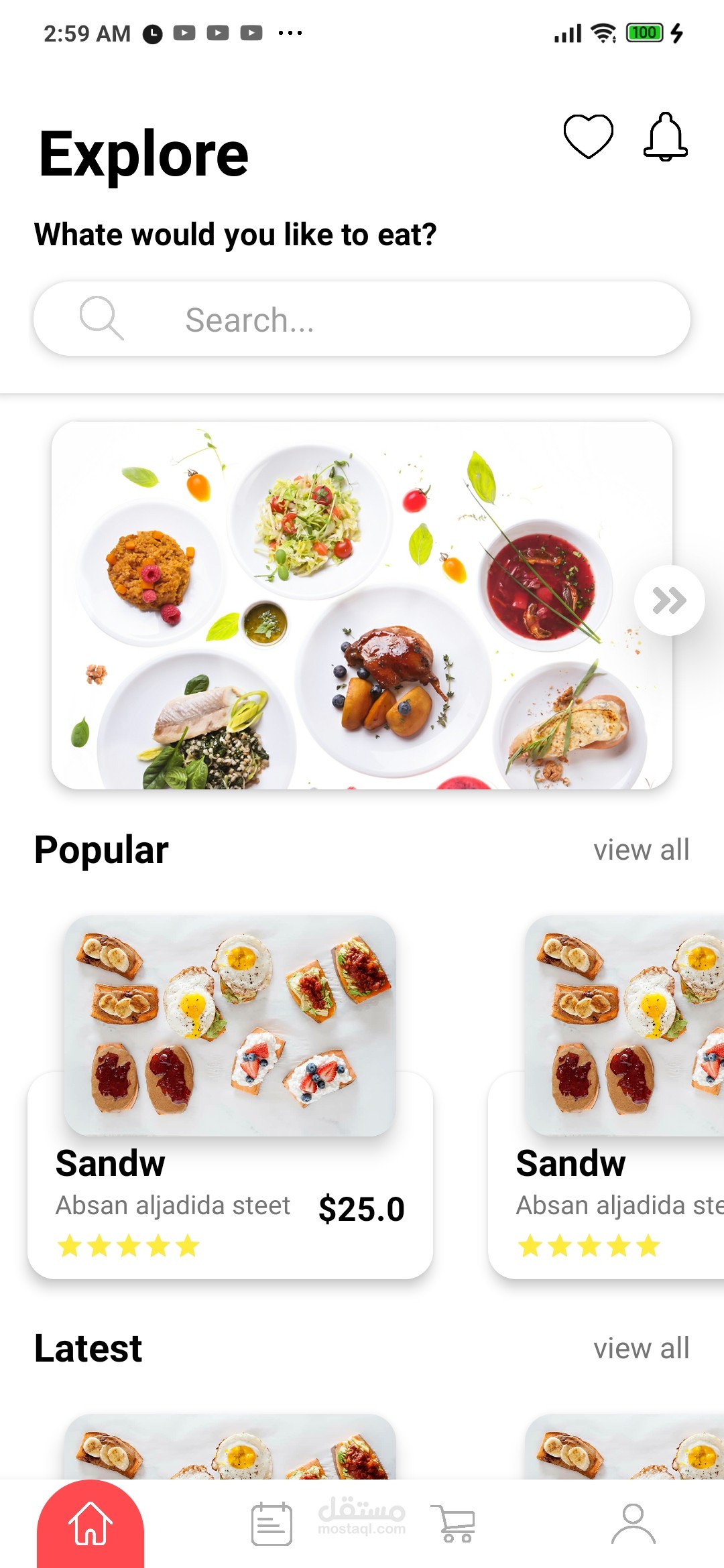Open the notifications bell
Image resolution: width=724 pixels, height=1568 pixels.
point(665,137)
